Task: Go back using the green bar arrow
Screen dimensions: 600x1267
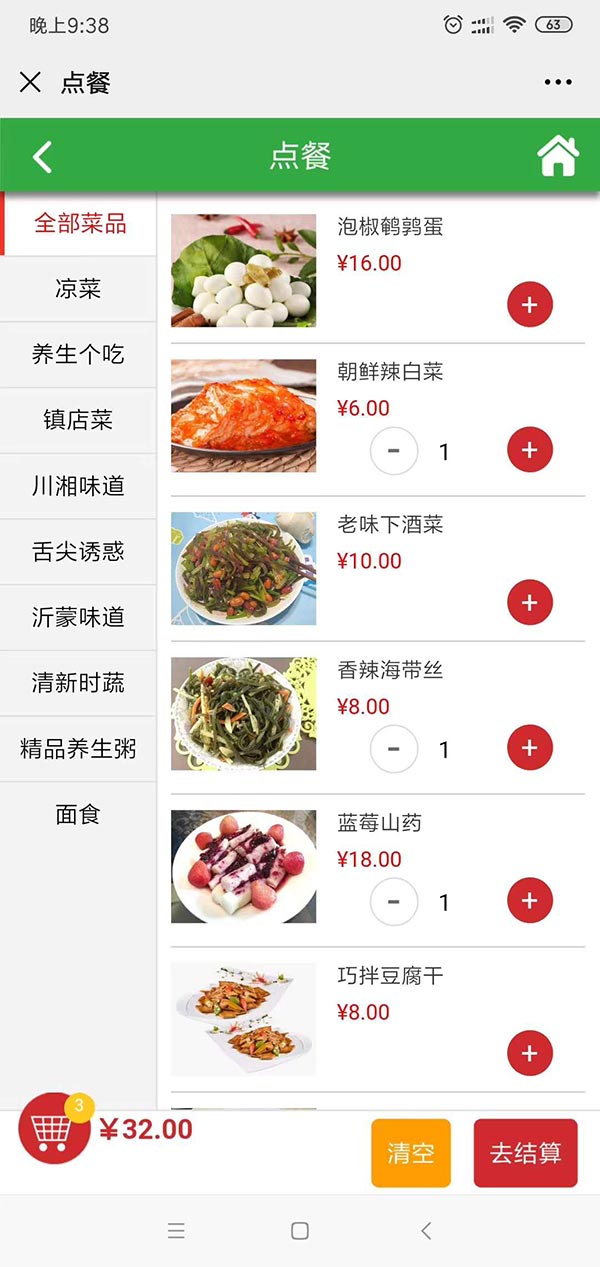Action: (42, 157)
